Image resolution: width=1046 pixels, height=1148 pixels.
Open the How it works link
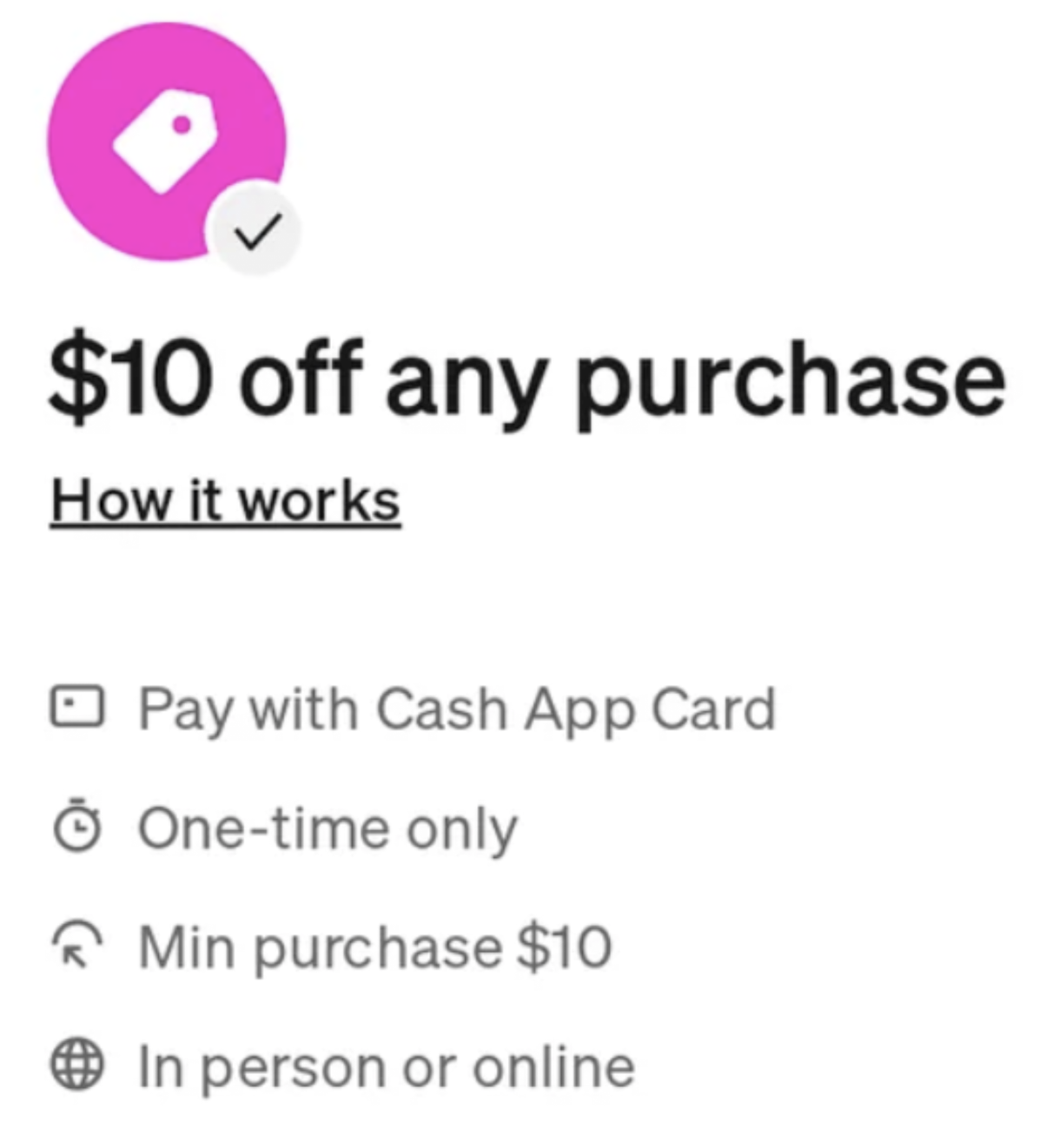225,502
